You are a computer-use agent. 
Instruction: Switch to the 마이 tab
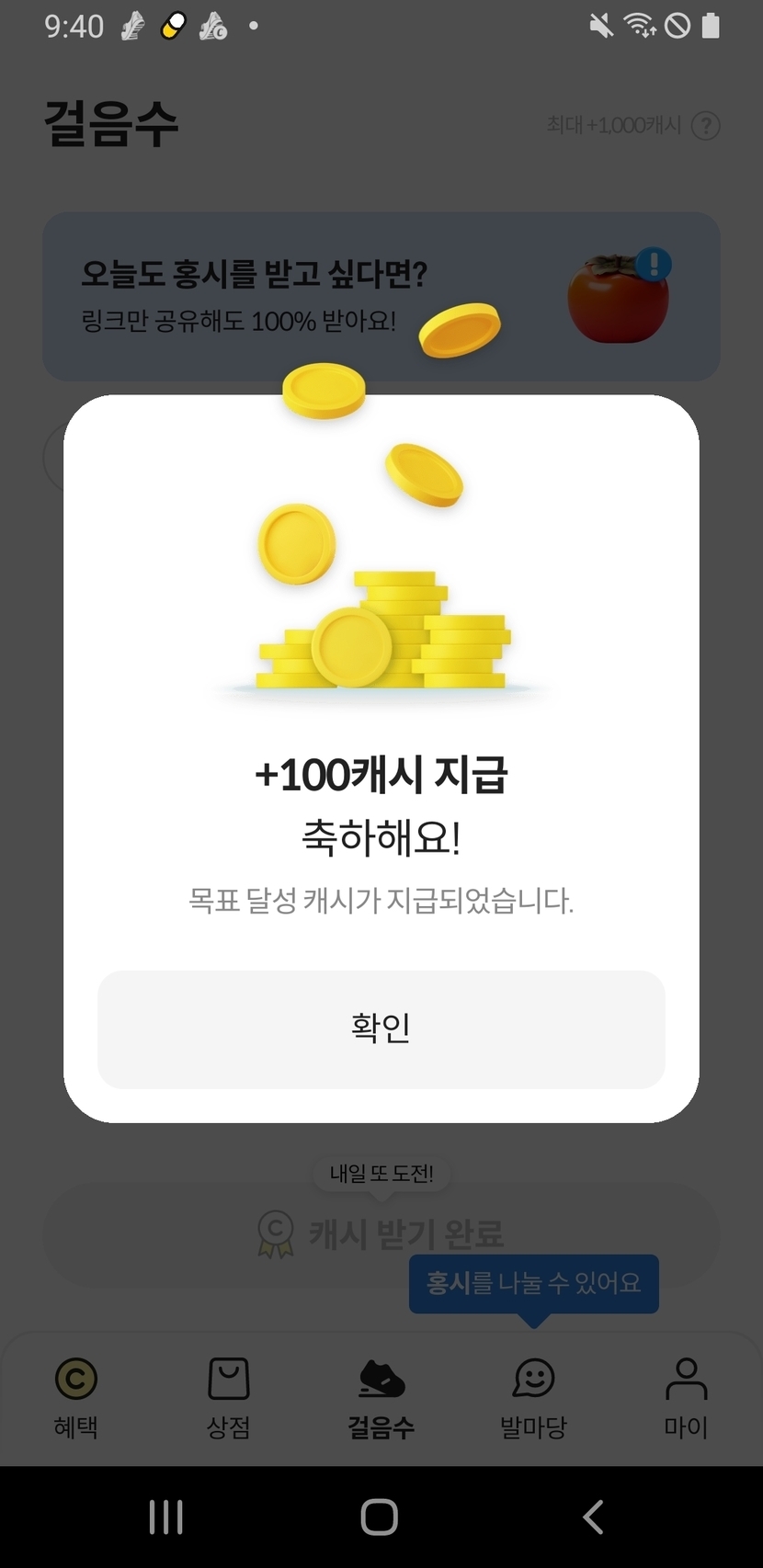tap(686, 1397)
